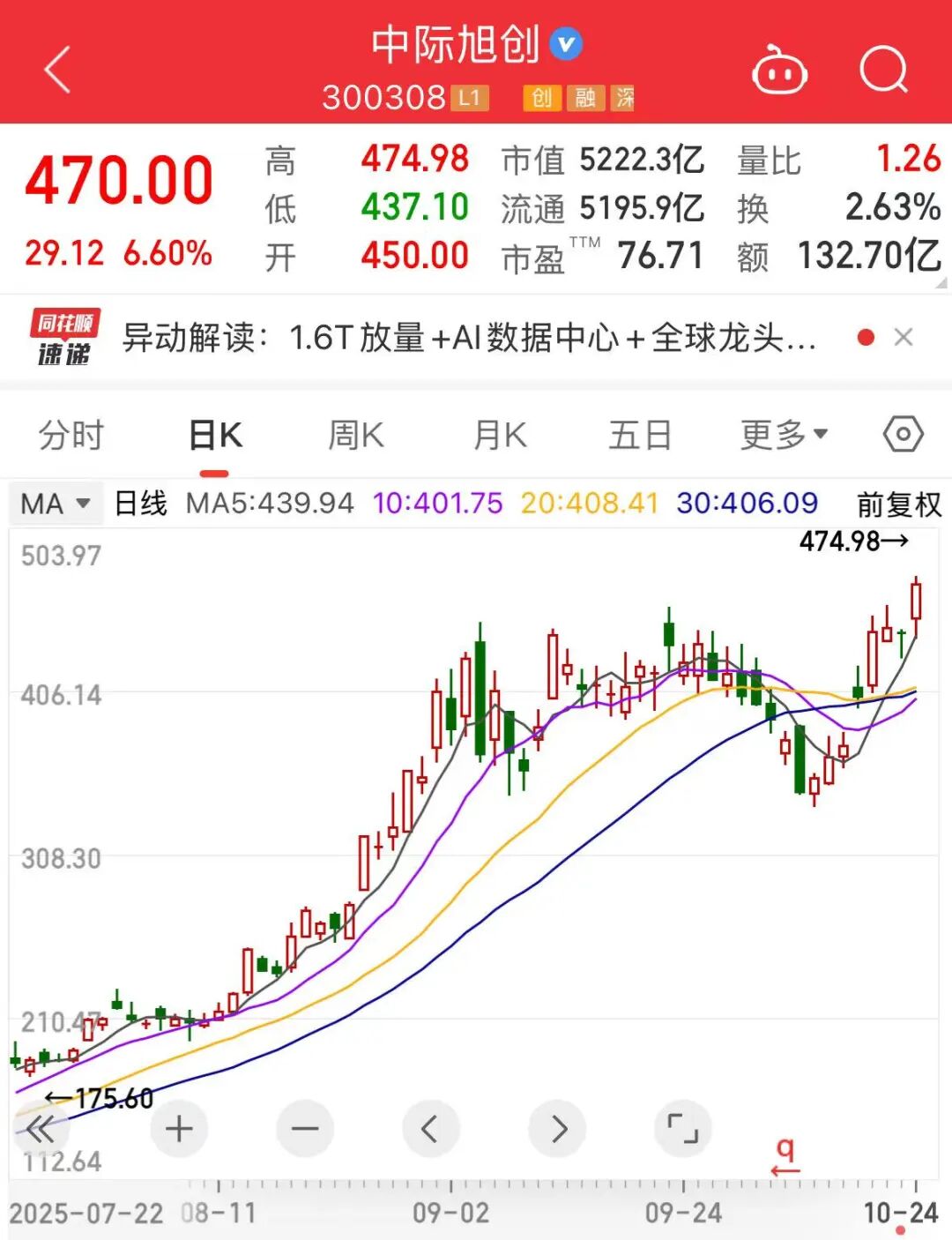
Task: Switch to the 分时 chart tab
Action: coord(71,435)
